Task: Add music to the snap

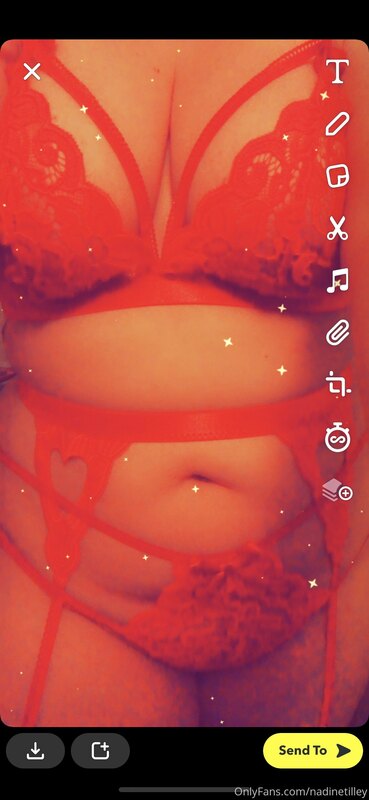Action: [337, 280]
